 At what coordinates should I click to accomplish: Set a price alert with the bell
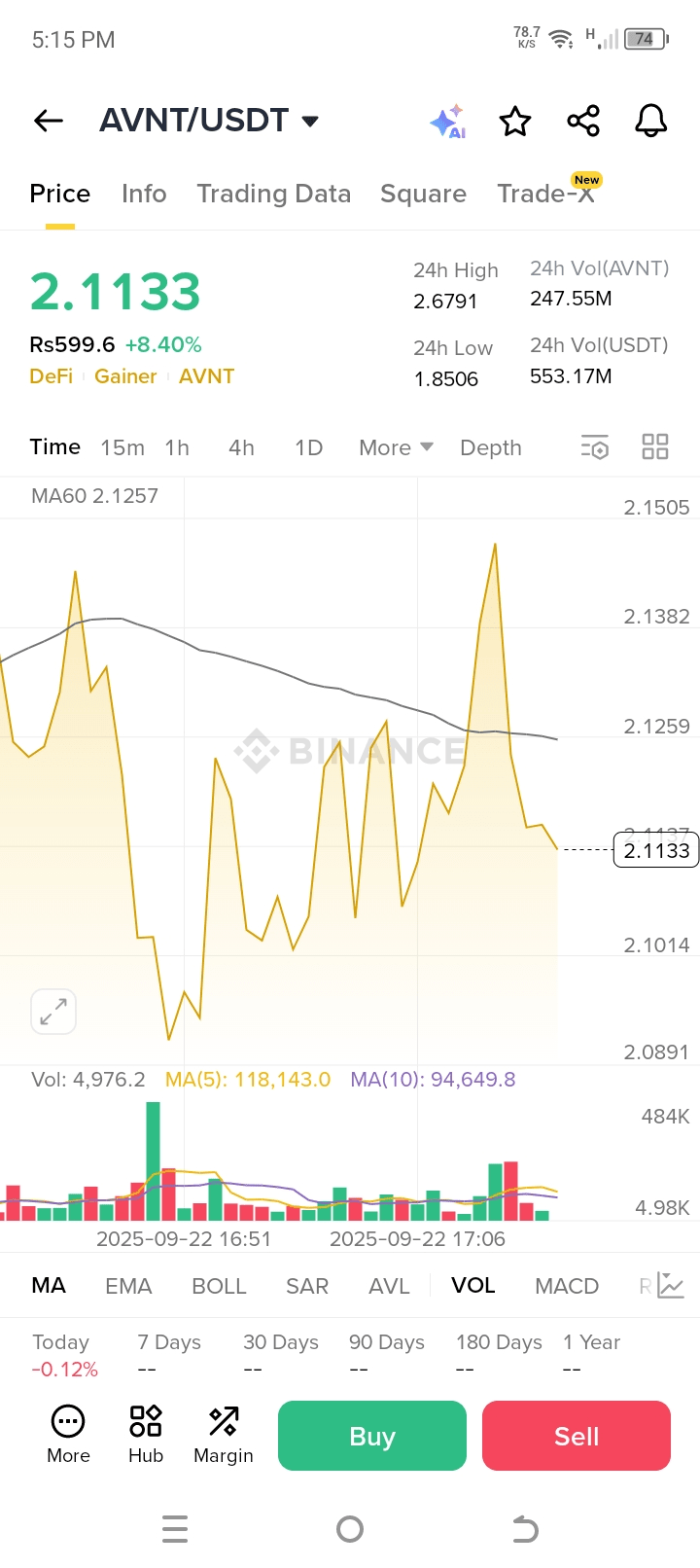650,121
